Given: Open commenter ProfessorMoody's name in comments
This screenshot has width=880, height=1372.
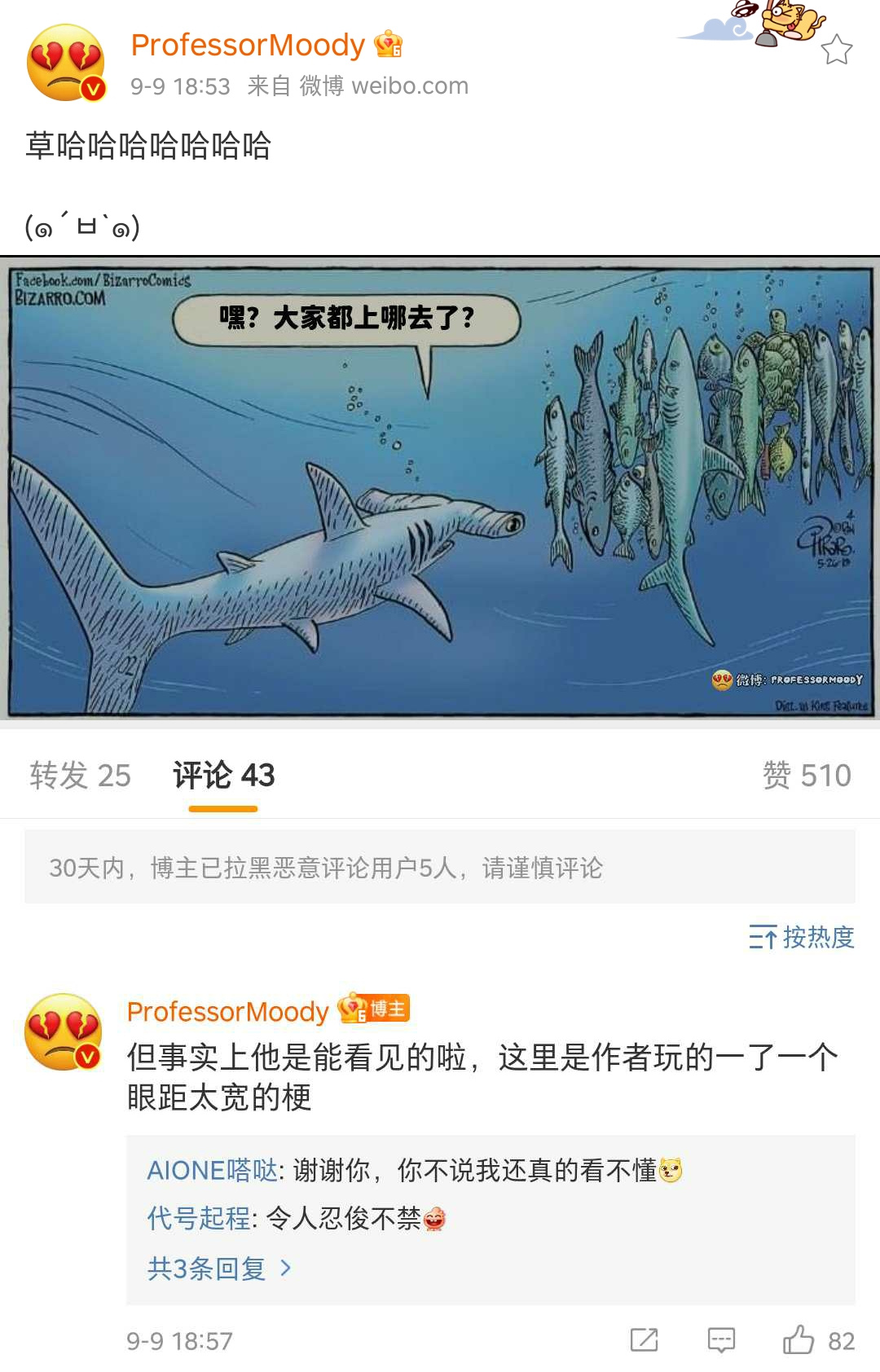Looking at the screenshot, I should (227, 1011).
